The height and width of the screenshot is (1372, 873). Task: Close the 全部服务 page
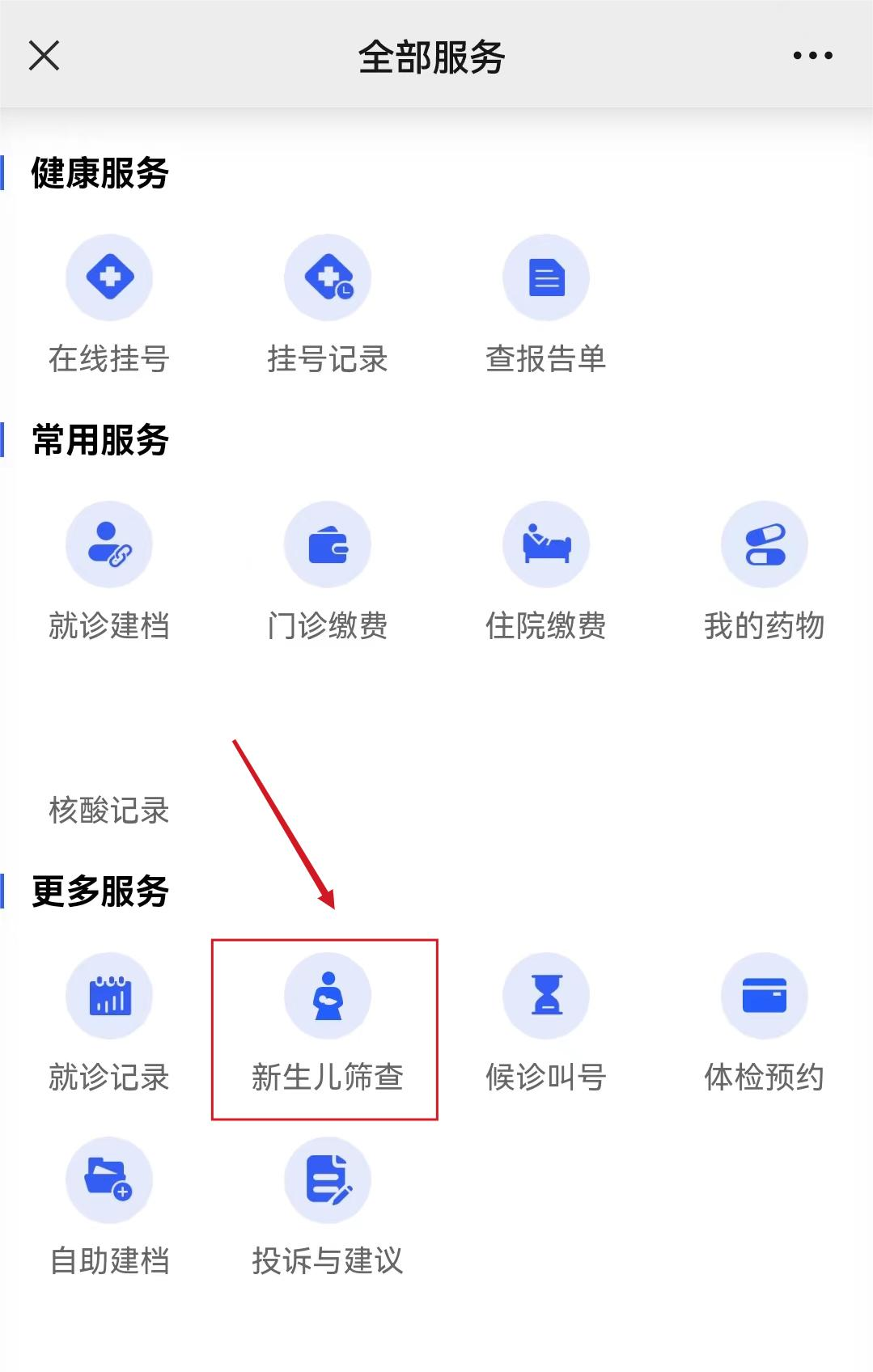(x=44, y=56)
